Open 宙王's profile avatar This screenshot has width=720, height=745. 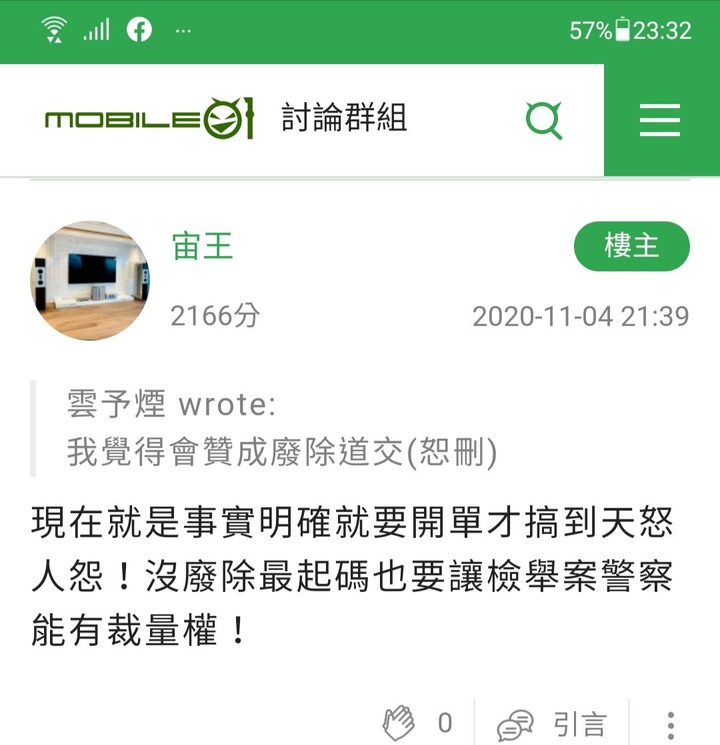coord(90,281)
